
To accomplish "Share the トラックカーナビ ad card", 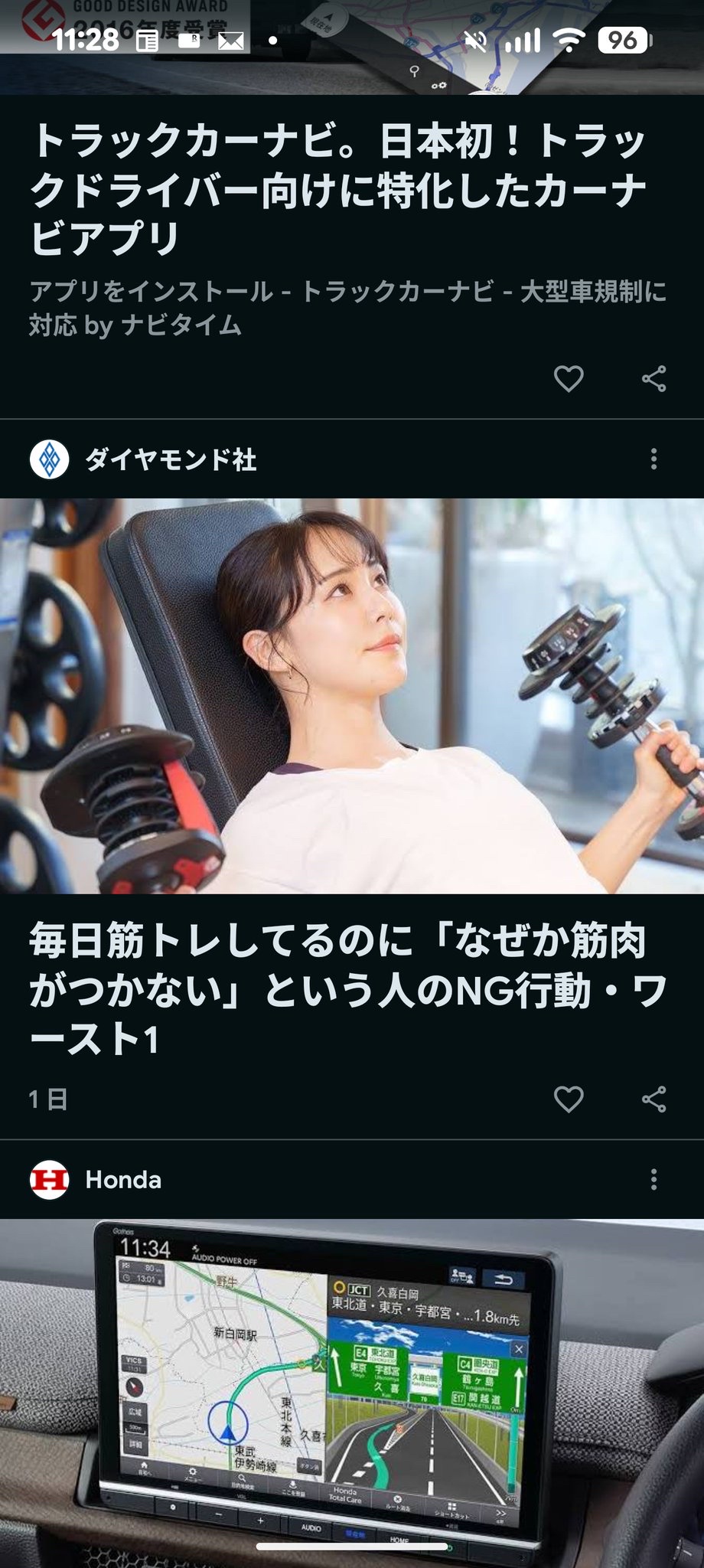I will tap(653, 378).
